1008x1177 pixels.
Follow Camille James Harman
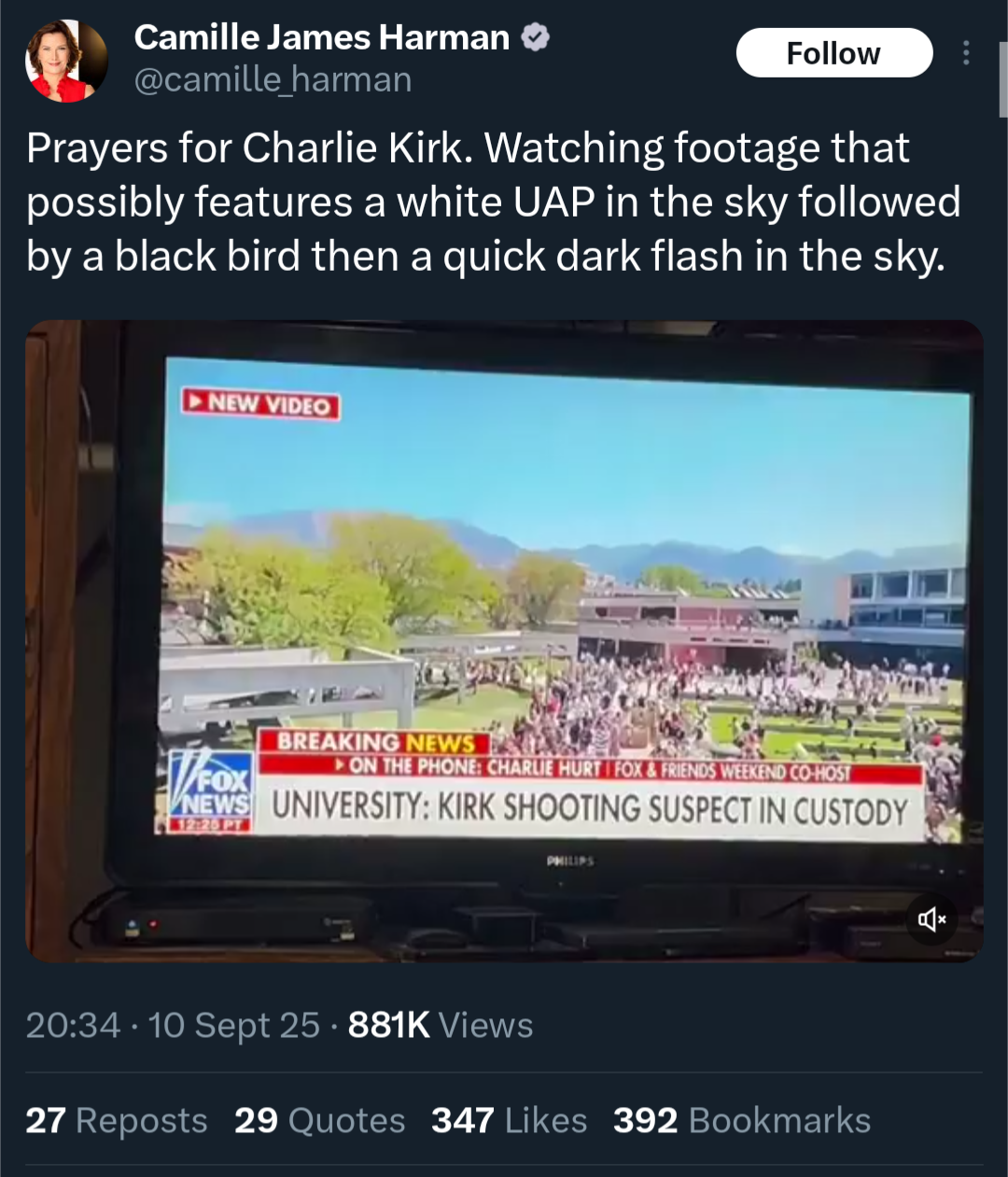tap(833, 53)
